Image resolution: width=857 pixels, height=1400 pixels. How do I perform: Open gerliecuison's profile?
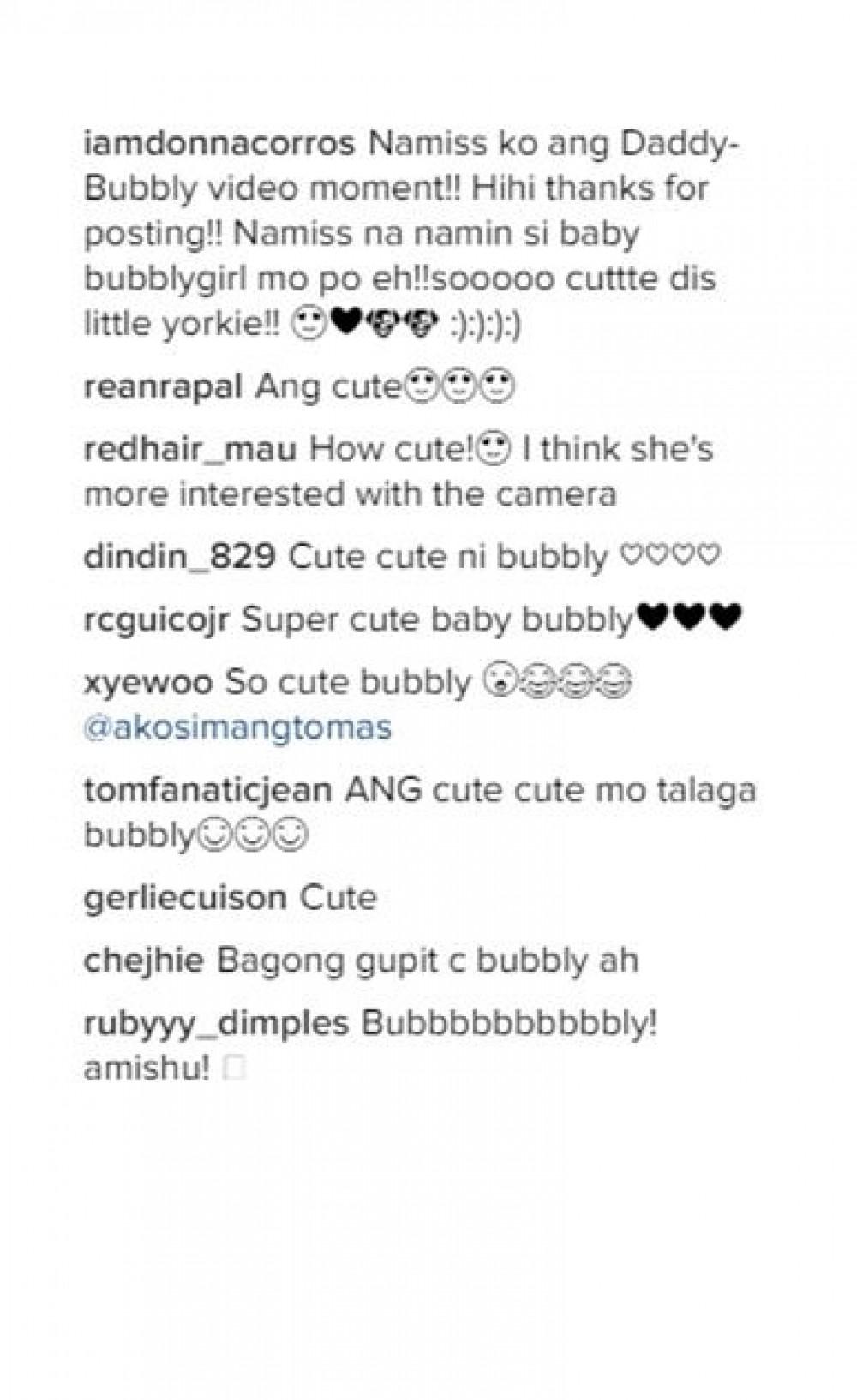185,898
